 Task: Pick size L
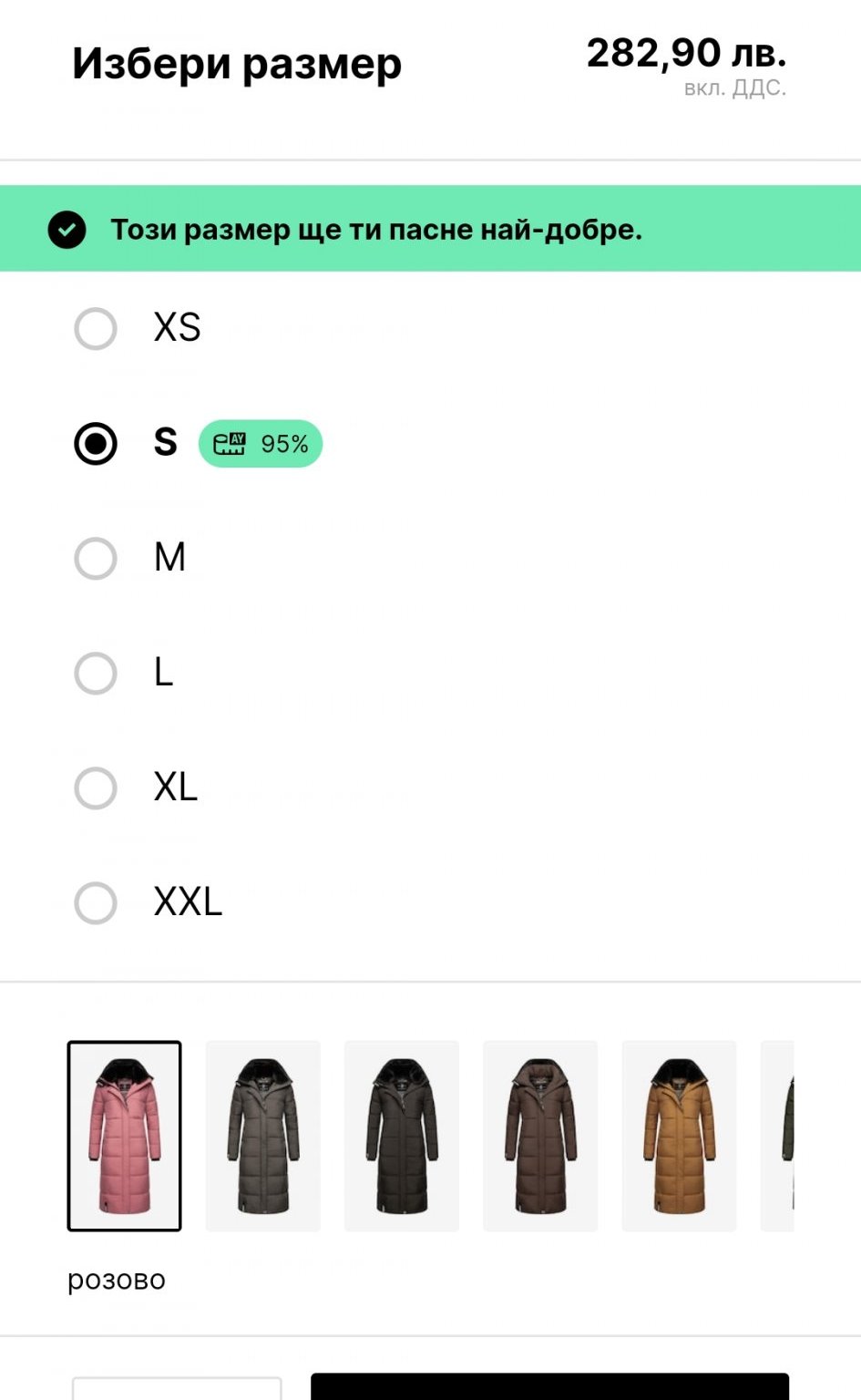pyautogui.click(x=96, y=674)
